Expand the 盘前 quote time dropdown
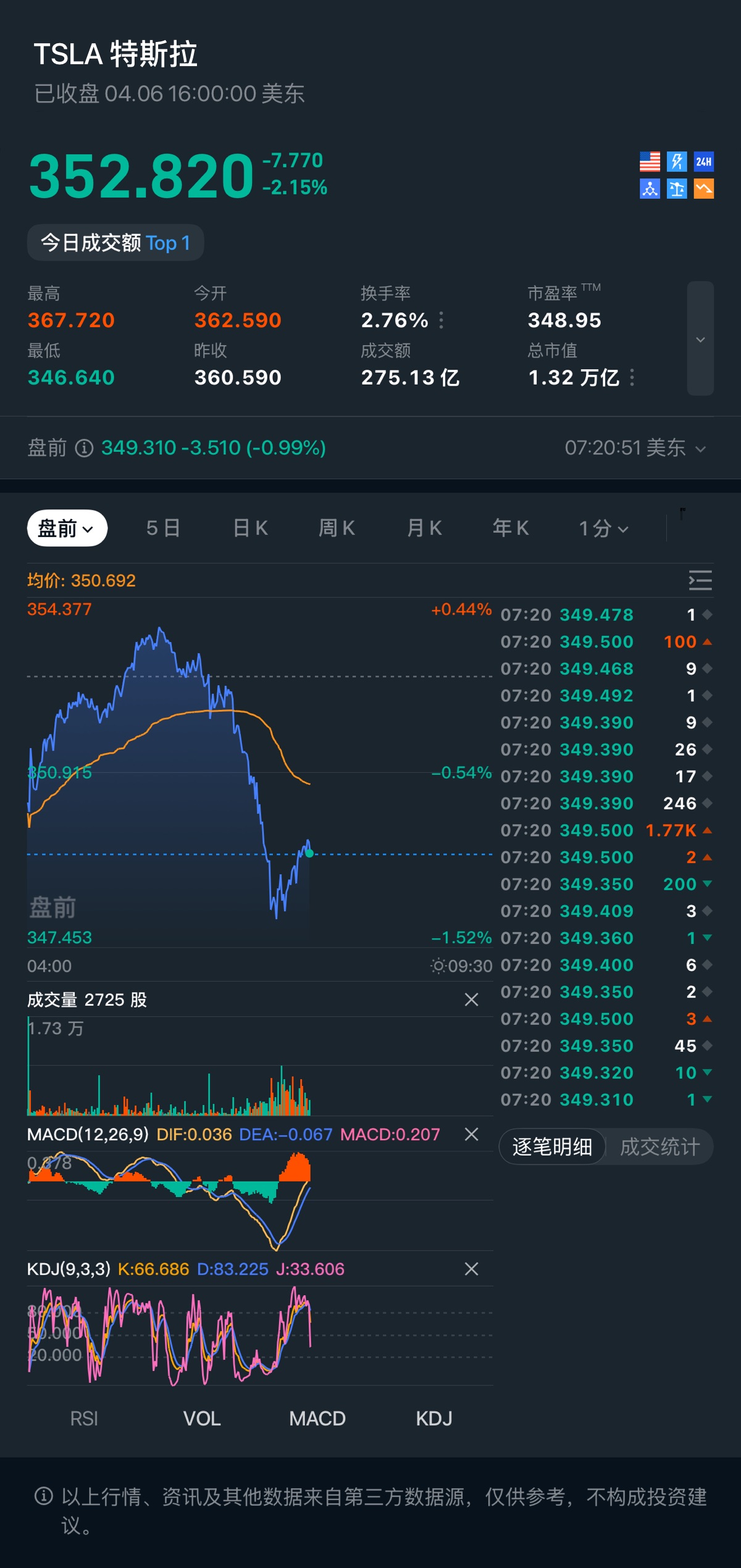Screen dimensions: 741x1568 click(x=700, y=449)
